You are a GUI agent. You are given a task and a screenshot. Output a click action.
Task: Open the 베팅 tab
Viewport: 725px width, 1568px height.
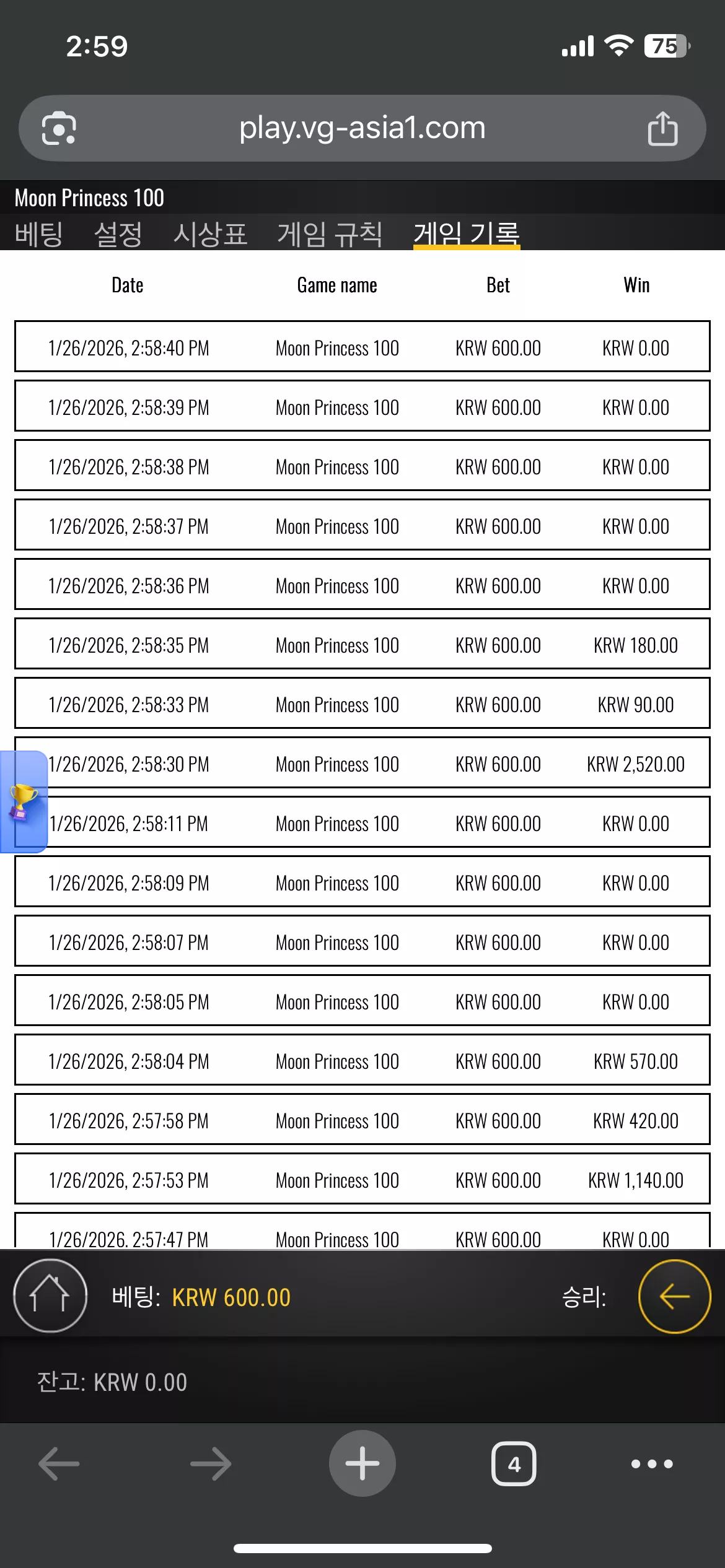pos(38,235)
